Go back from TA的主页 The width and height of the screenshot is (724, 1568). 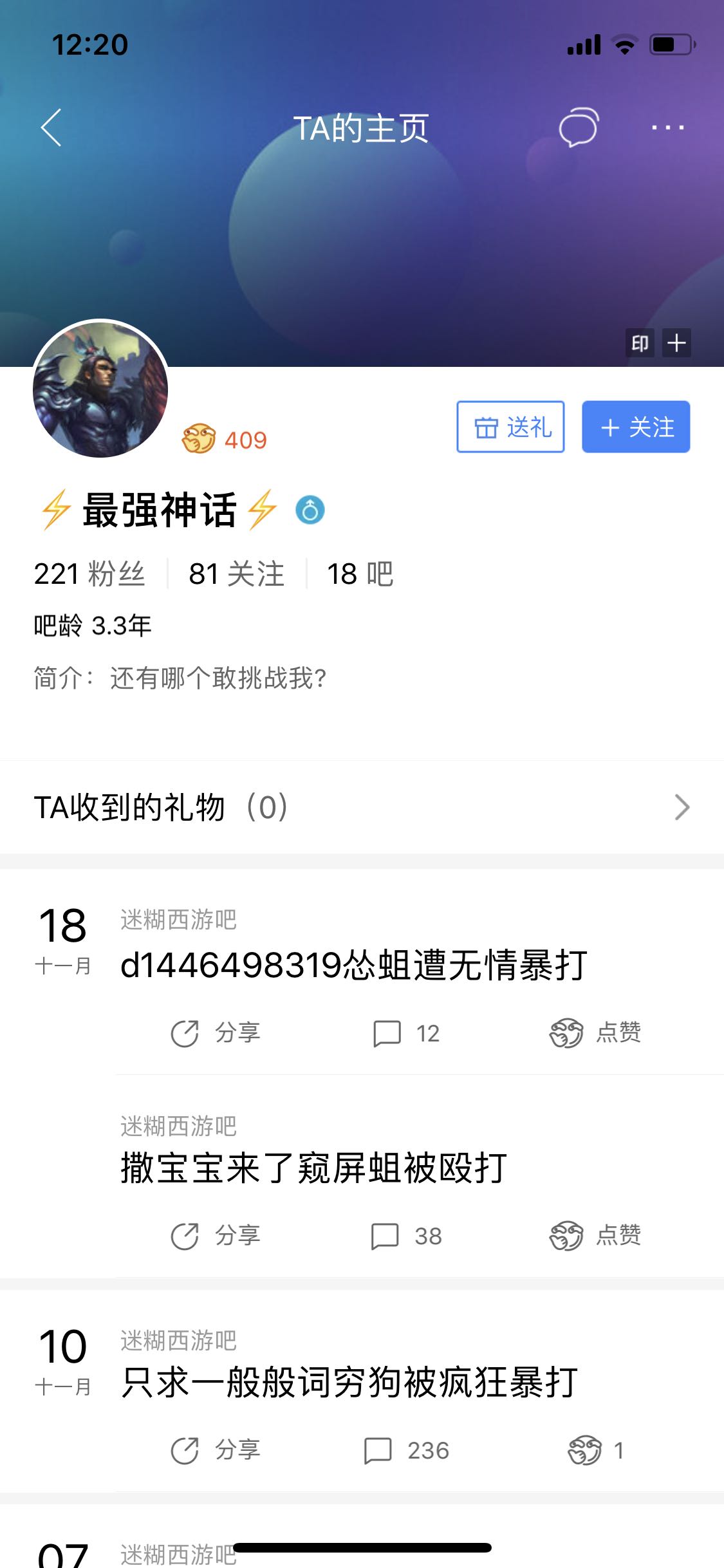[x=51, y=127]
